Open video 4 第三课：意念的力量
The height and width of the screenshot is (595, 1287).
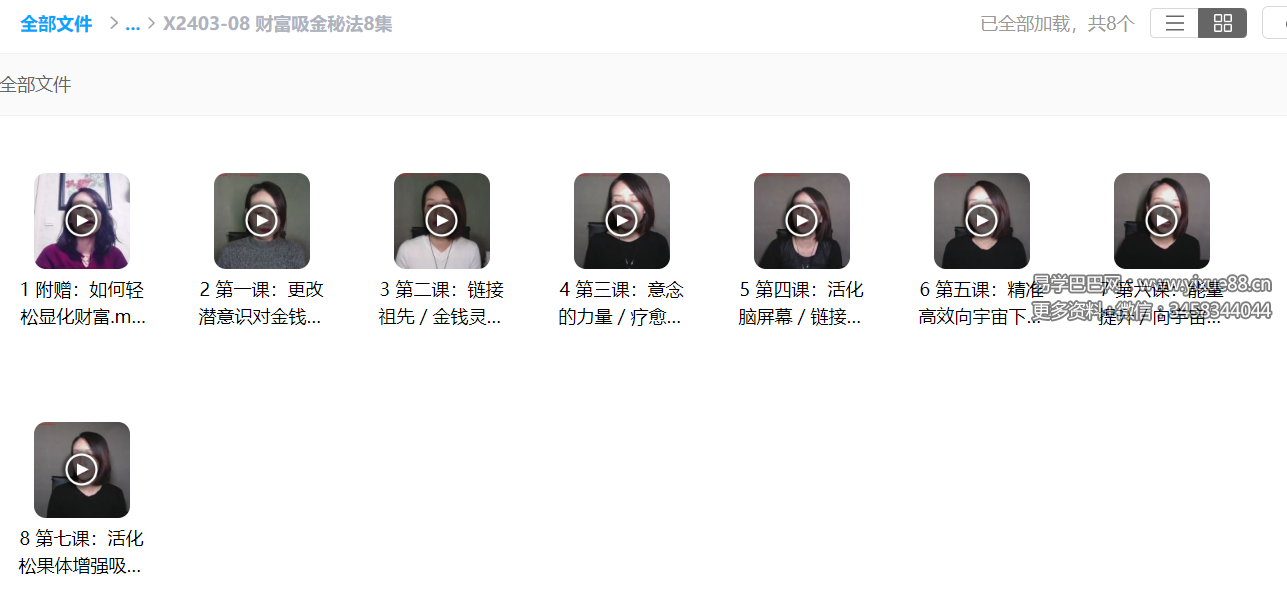pyautogui.click(x=622, y=220)
